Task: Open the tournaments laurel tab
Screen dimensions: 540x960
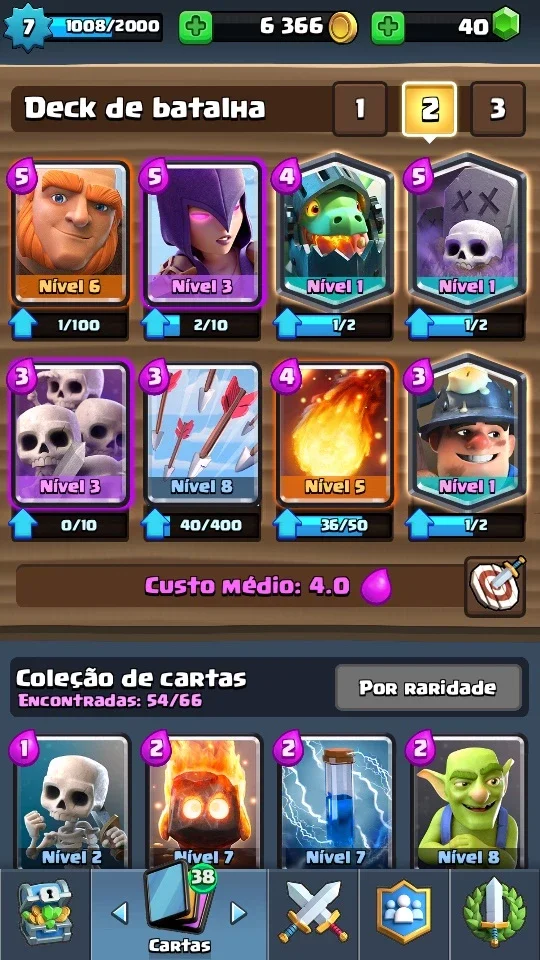Action: coord(495,915)
